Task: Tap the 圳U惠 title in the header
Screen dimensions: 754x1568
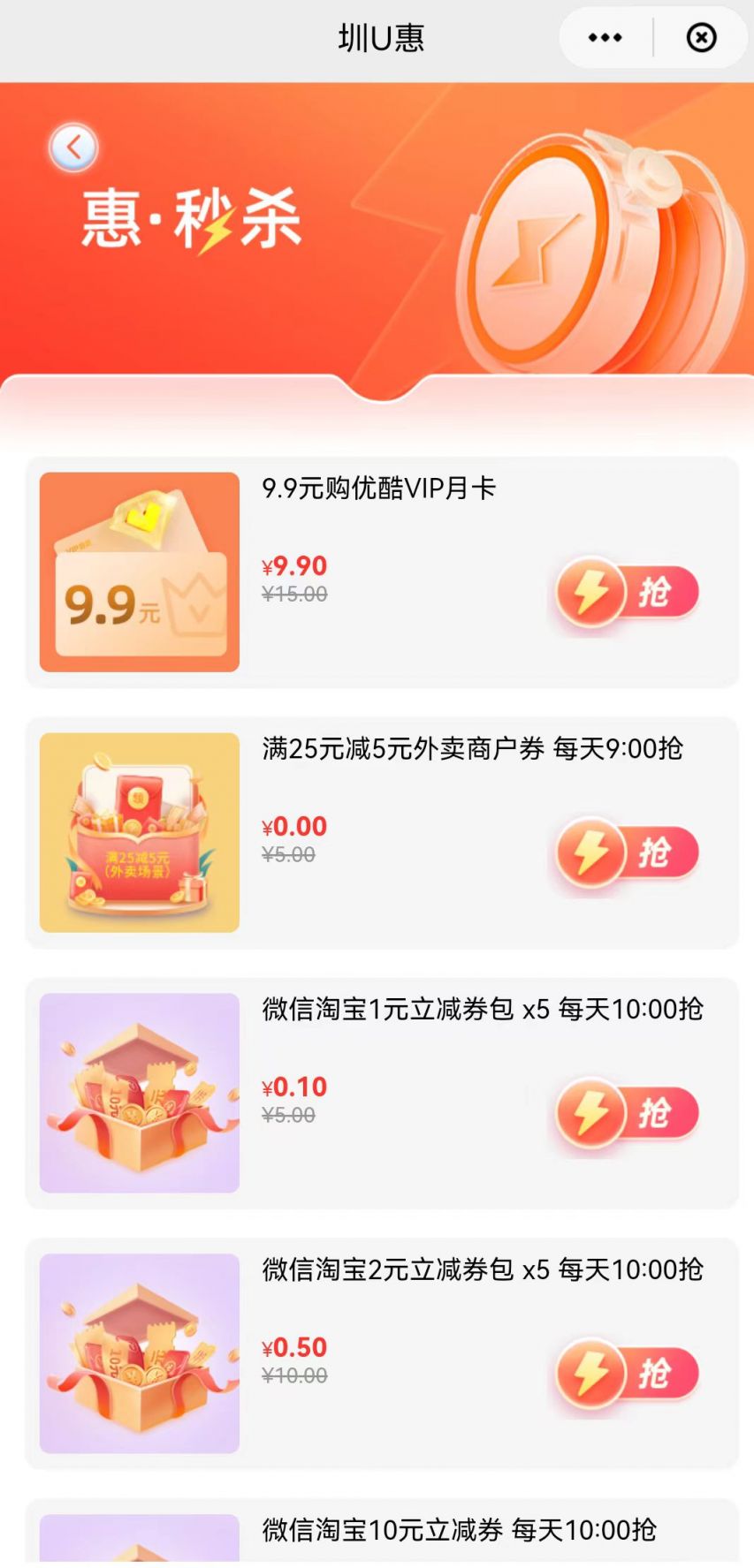Action: pyautogui.click(x=380, y=37)
